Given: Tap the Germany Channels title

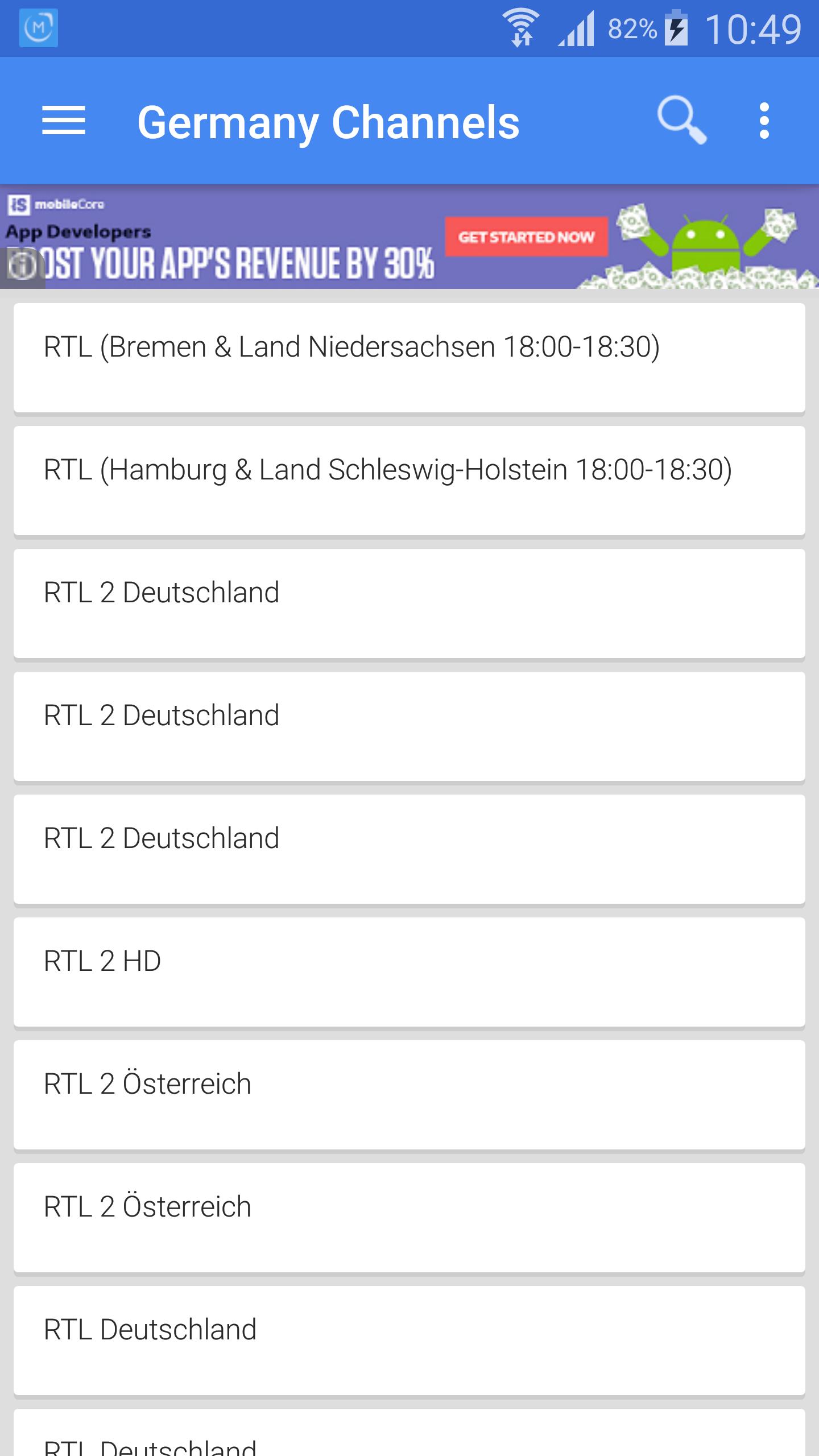Looking at the screenshot, I should [329, 121].
